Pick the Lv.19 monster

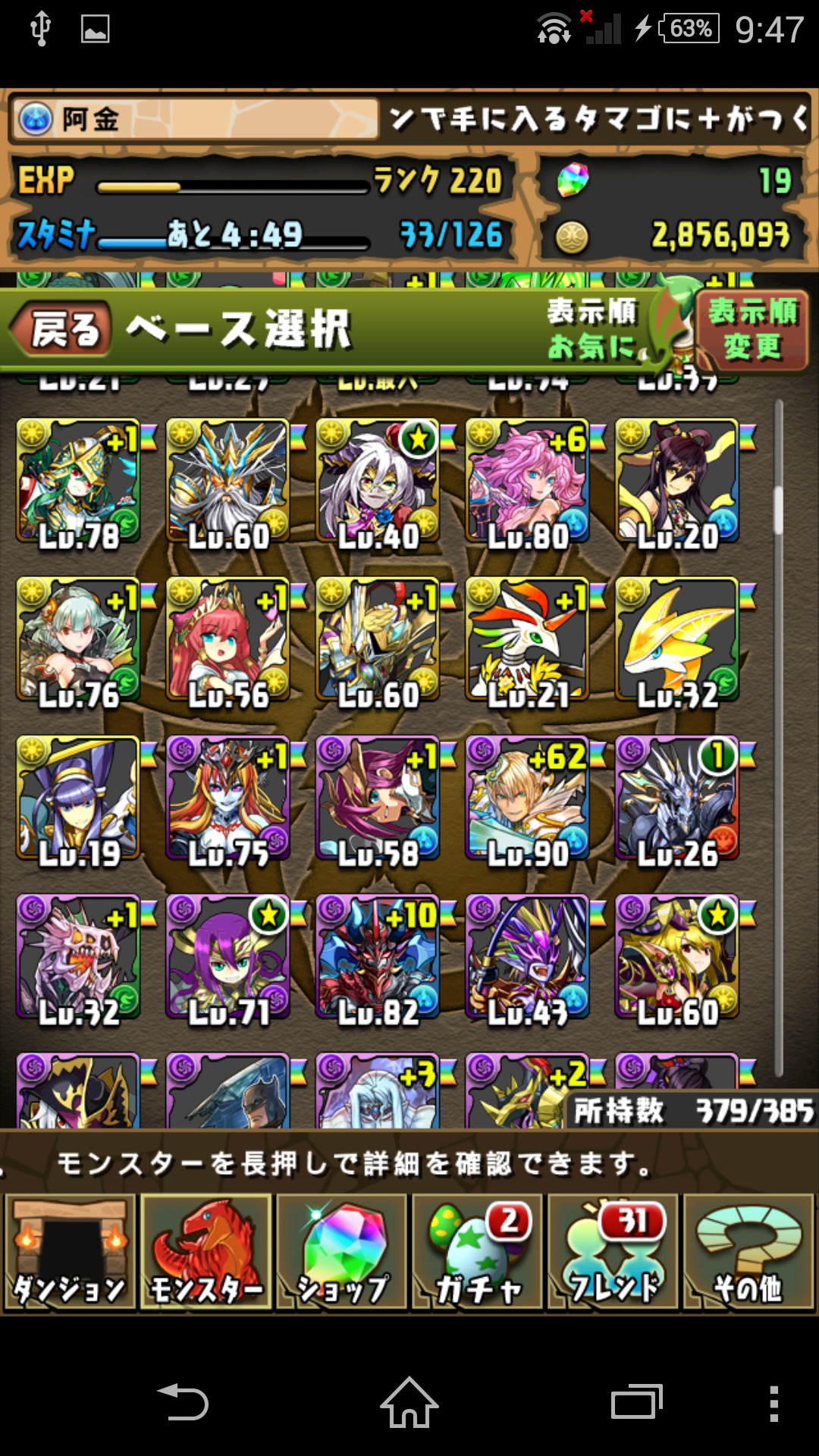[x=78, y=797]
